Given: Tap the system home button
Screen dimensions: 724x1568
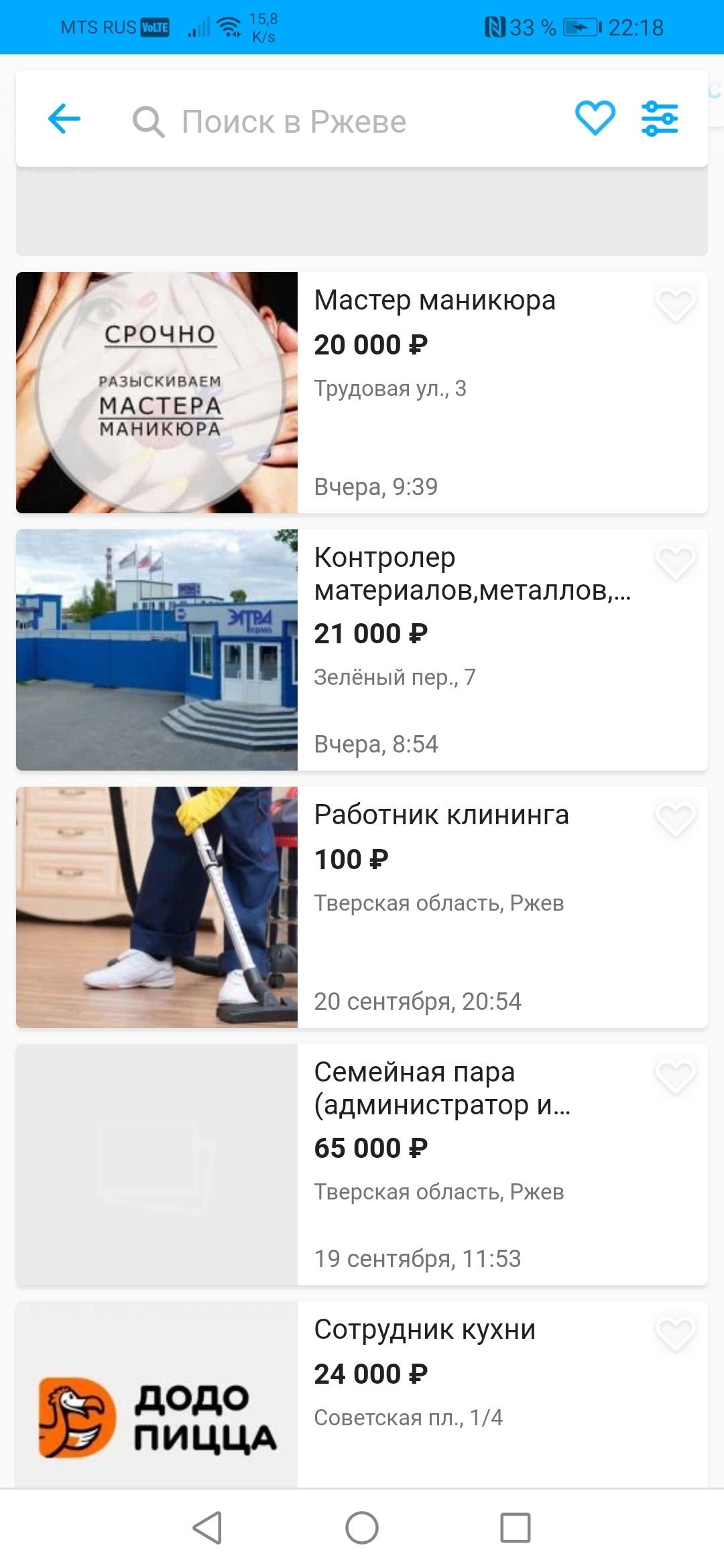Looking at the screenshot, I should (x=362, y=1528).
